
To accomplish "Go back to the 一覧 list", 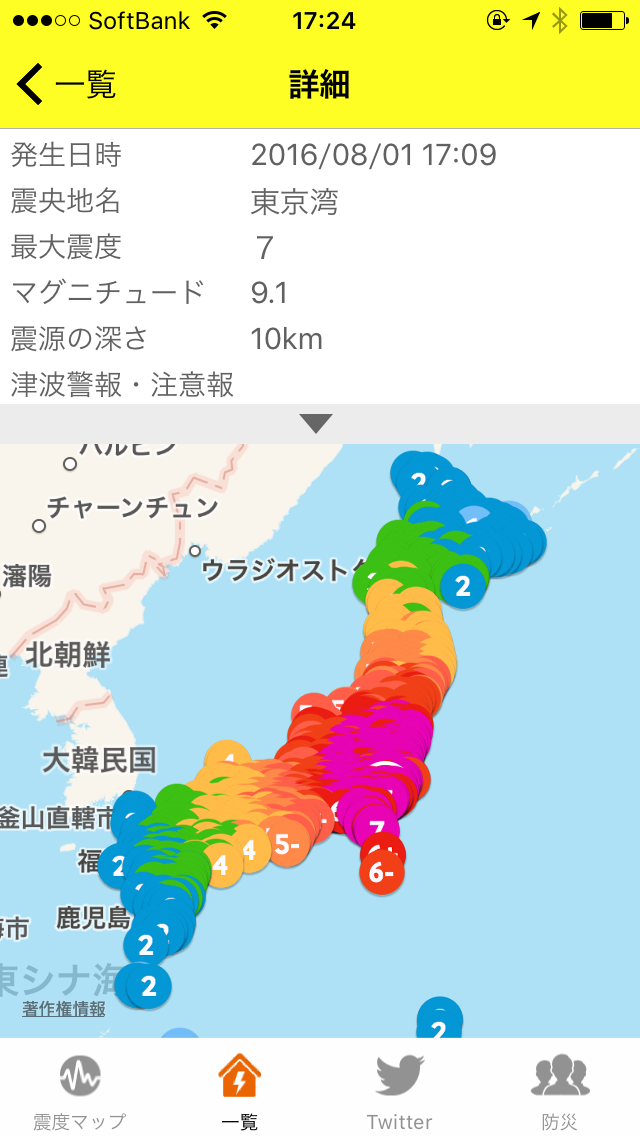I will pyautogui.click(x=66, y=85).
